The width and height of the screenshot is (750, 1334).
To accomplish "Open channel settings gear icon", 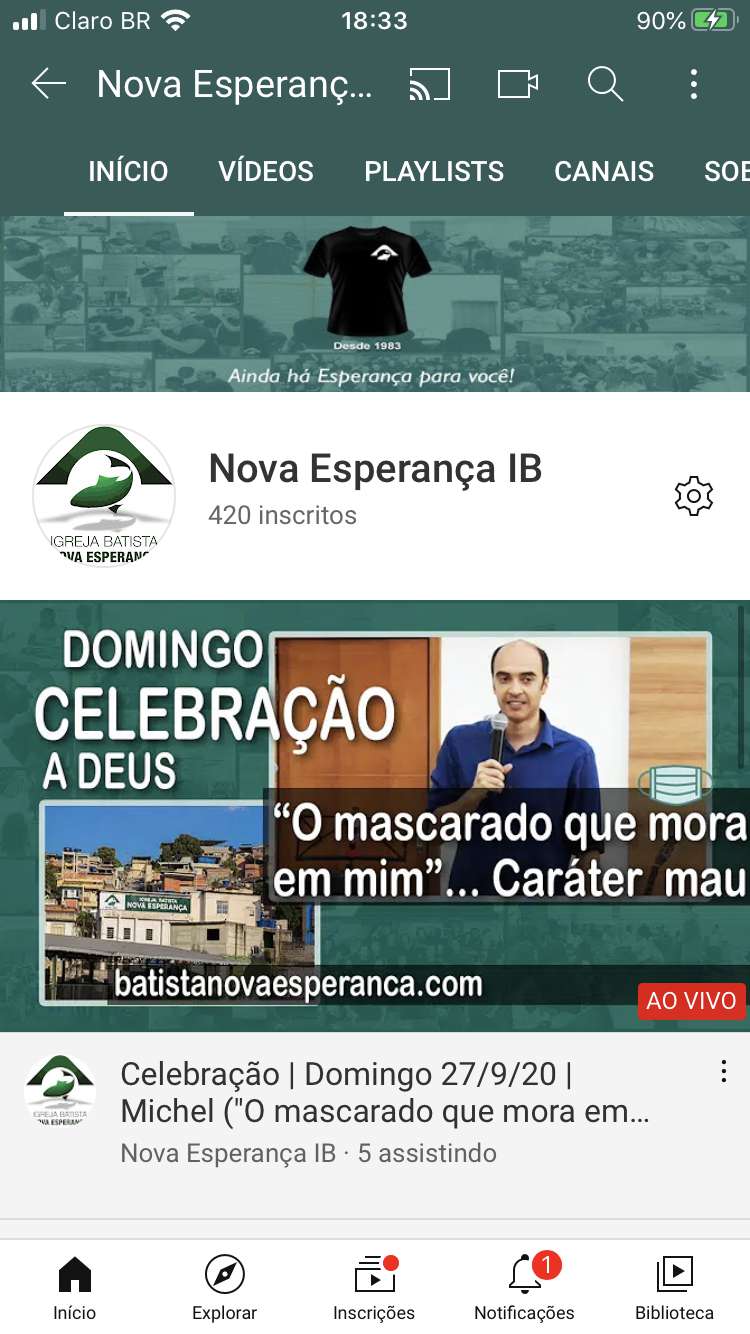I will click(694, 496).
